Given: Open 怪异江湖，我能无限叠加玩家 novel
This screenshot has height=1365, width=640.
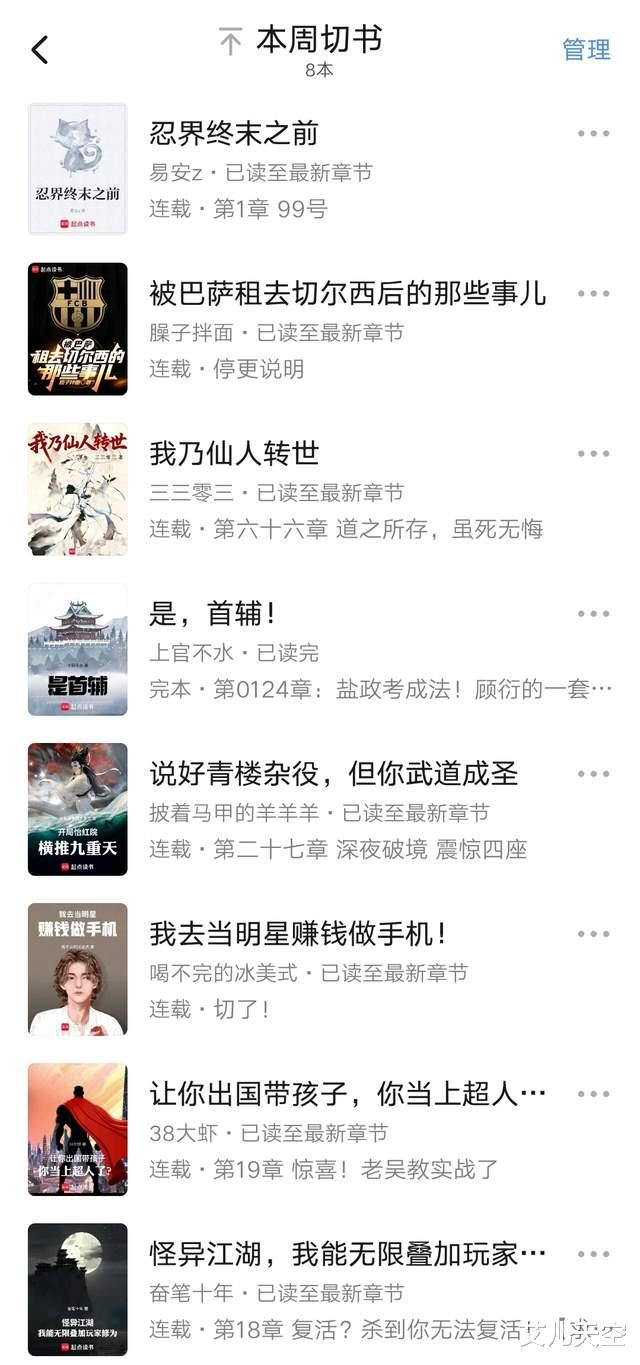Looking at the screenshot, I should pos(347,1253).
